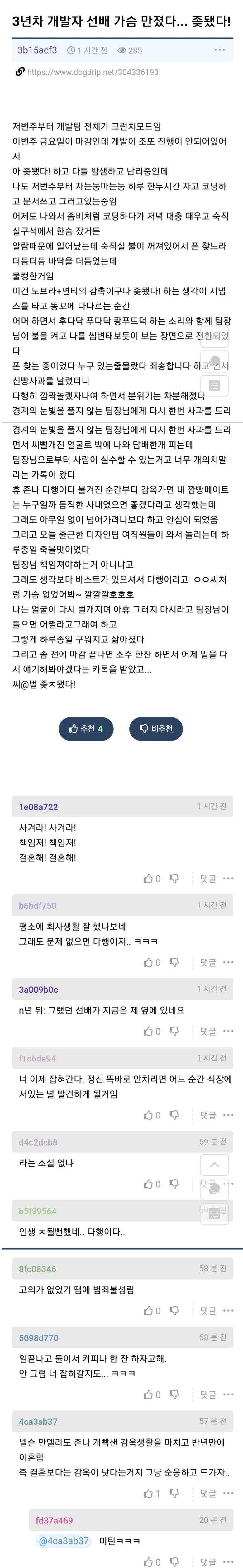The height and width of the screenshot is (1568, 243).
Task: Reply via 댓글 on 1e08a722's comment
Action: coord(208,878)
